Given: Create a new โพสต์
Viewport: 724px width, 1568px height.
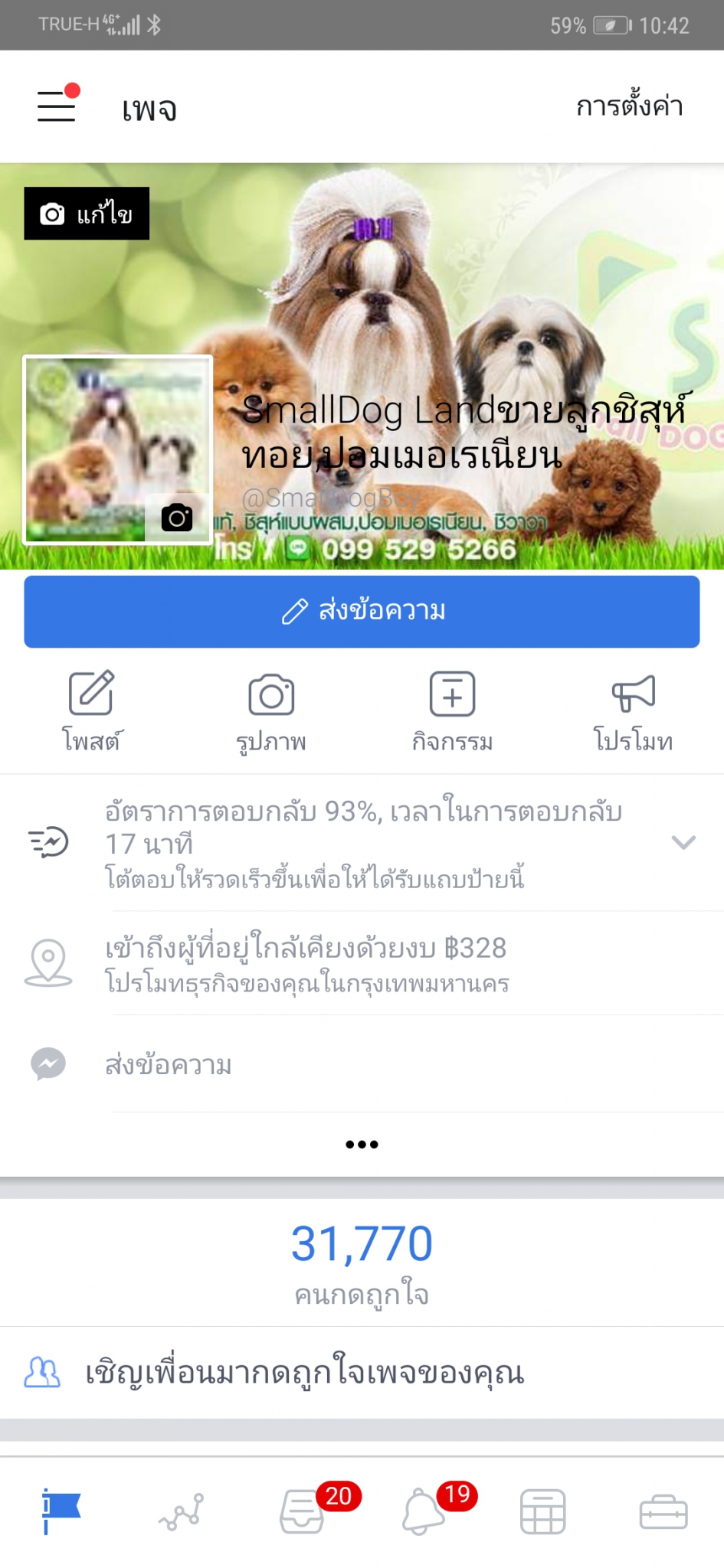Looking at the screenshot, I should pyautogui.click(x=91, y=710).
